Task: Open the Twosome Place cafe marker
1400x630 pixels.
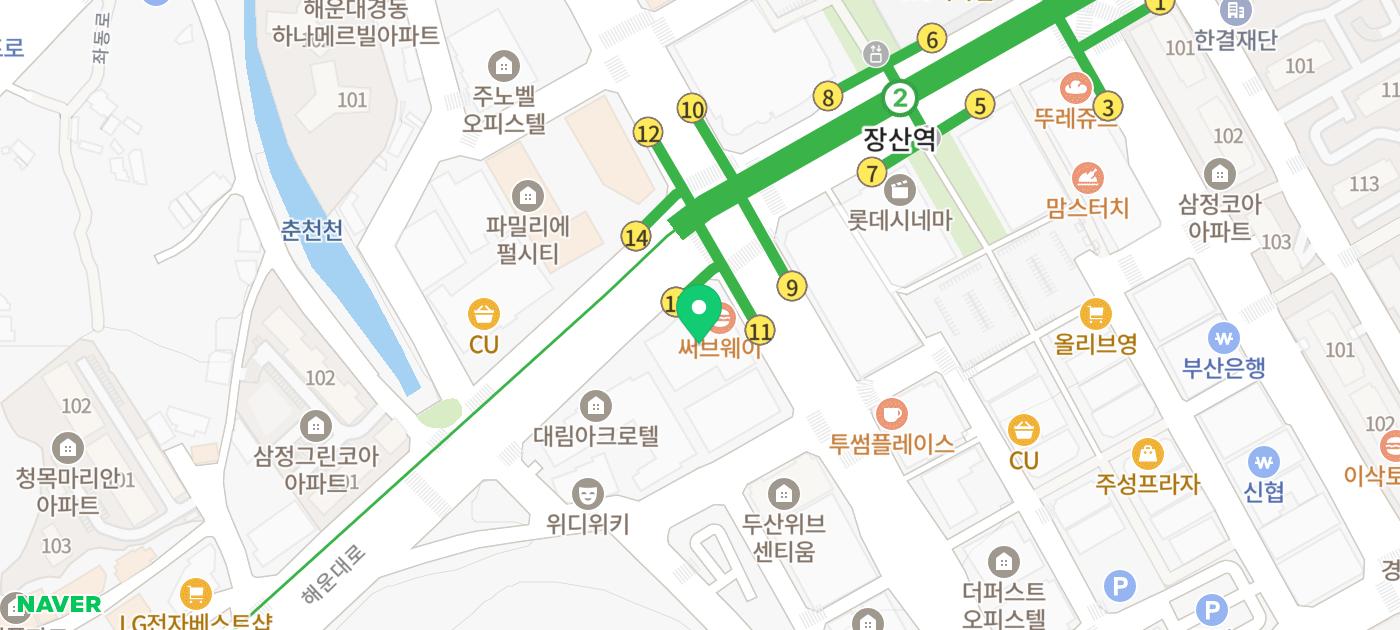Action: coord(891,413)
